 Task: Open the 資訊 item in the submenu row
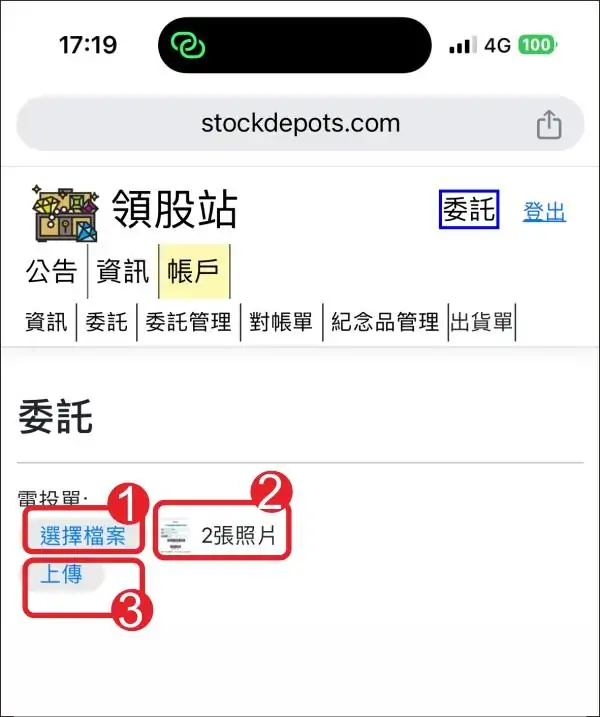46,322
